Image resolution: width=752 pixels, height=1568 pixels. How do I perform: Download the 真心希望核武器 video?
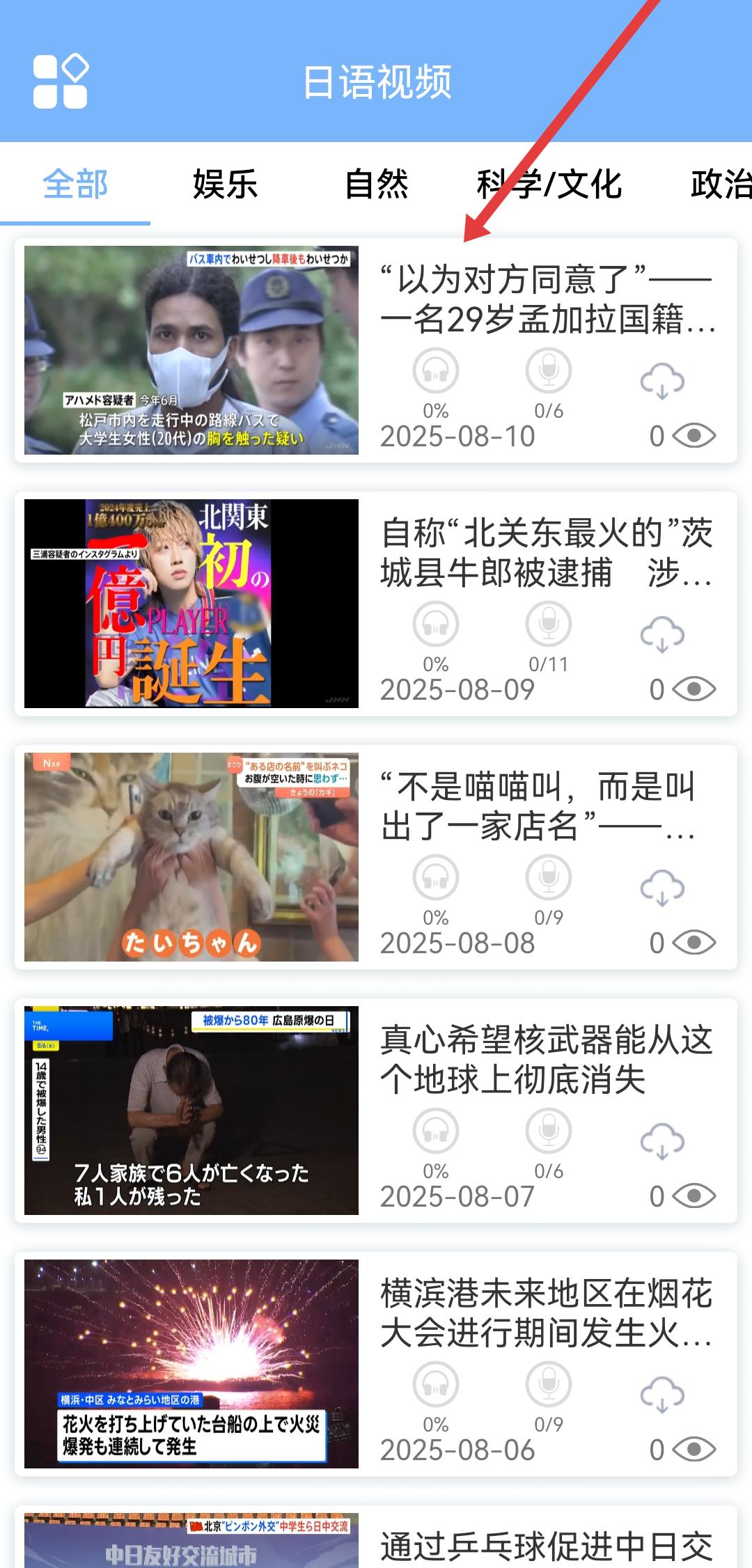(x=662, y=1141)
